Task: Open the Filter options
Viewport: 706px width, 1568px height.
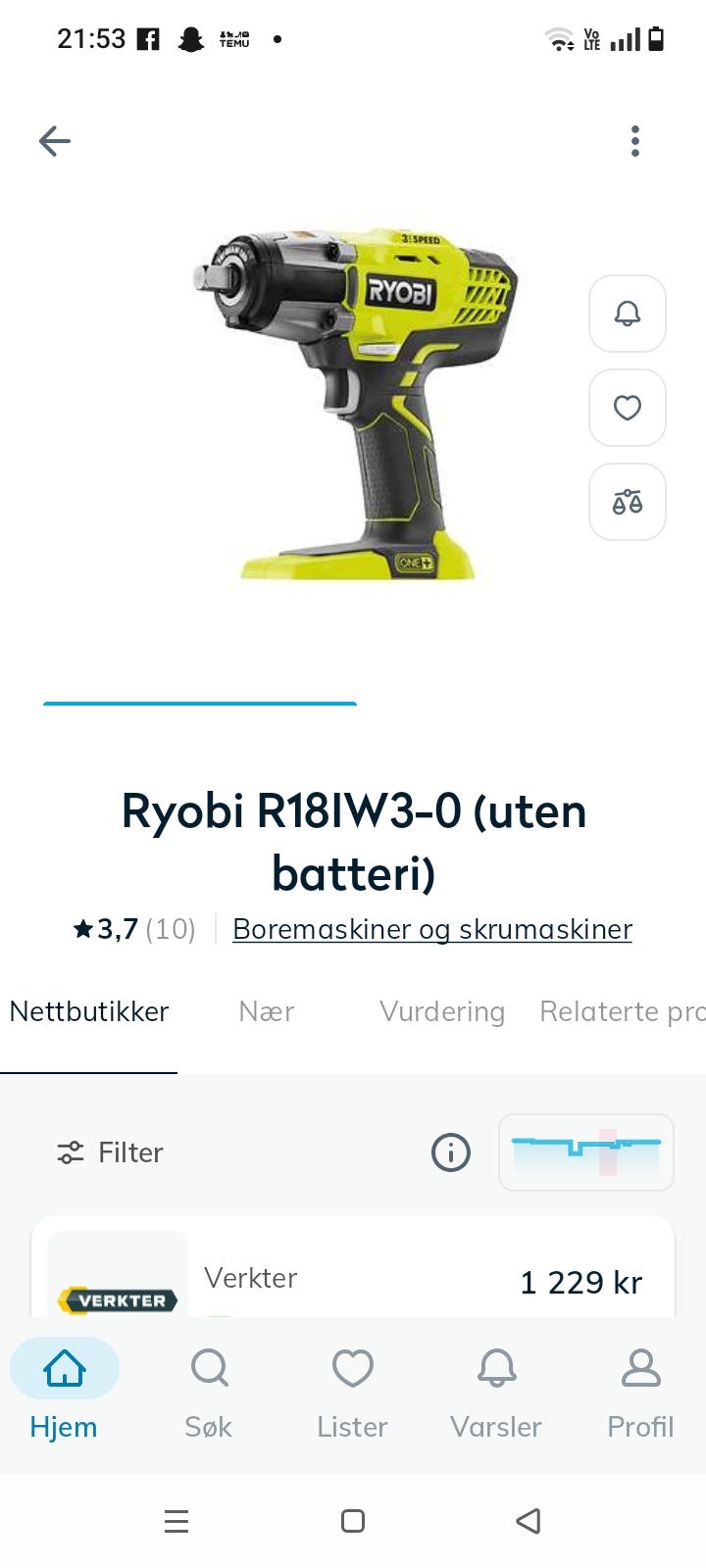Action: (110, 1152)
